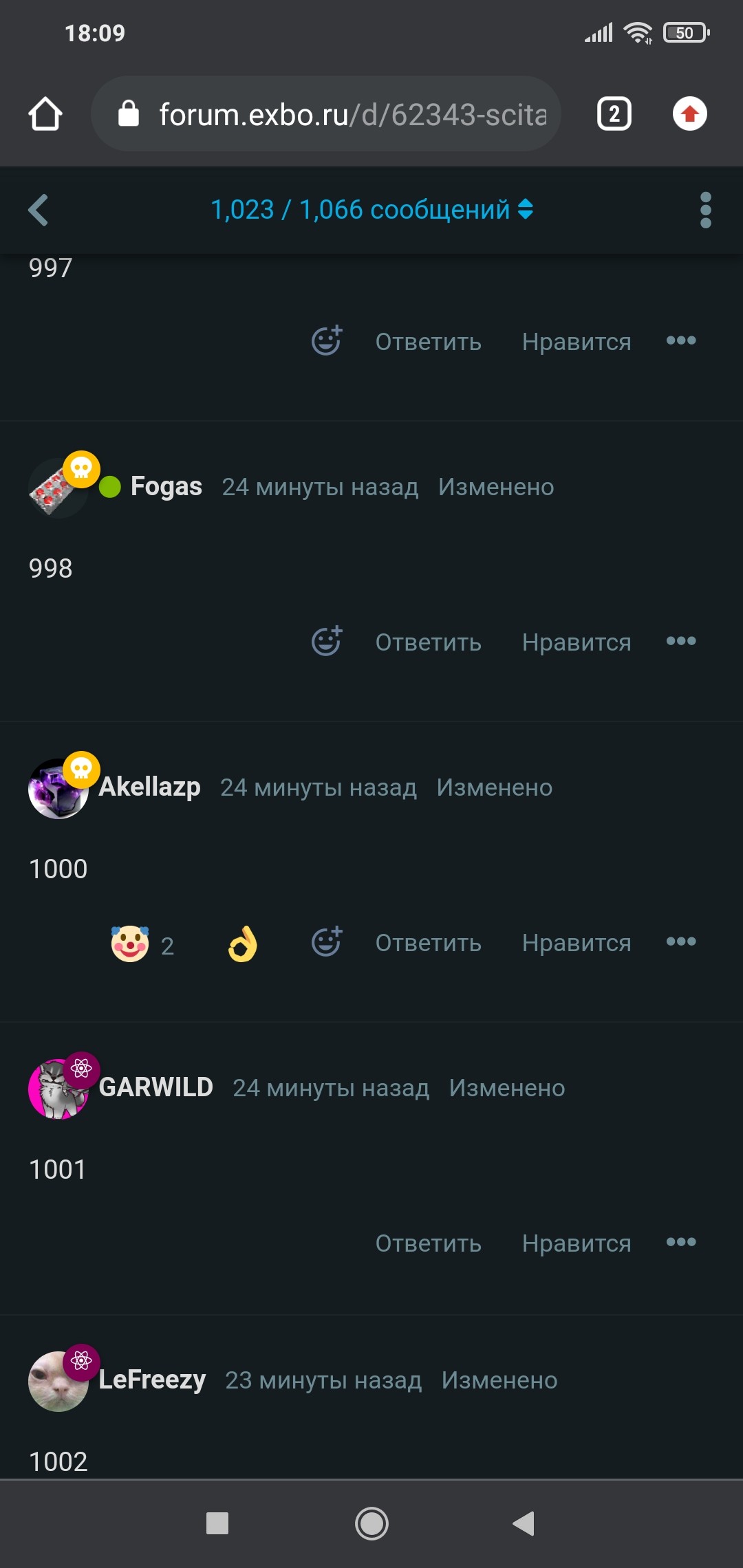The image size is (743, 1568).
Task: Reply to Fogas's post 998
Action: [428, 642]
